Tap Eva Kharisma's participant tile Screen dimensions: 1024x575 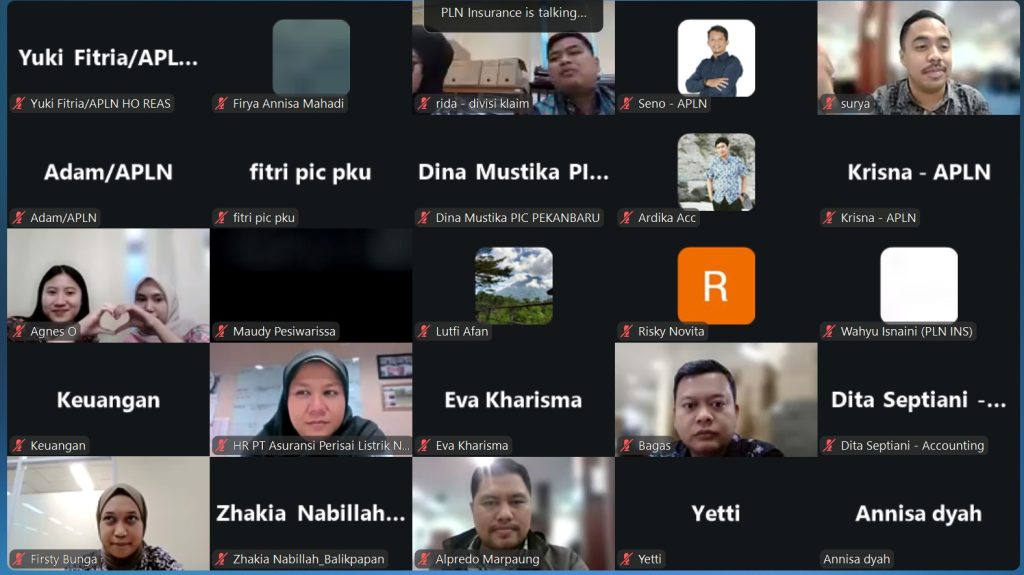click(513, 400)
